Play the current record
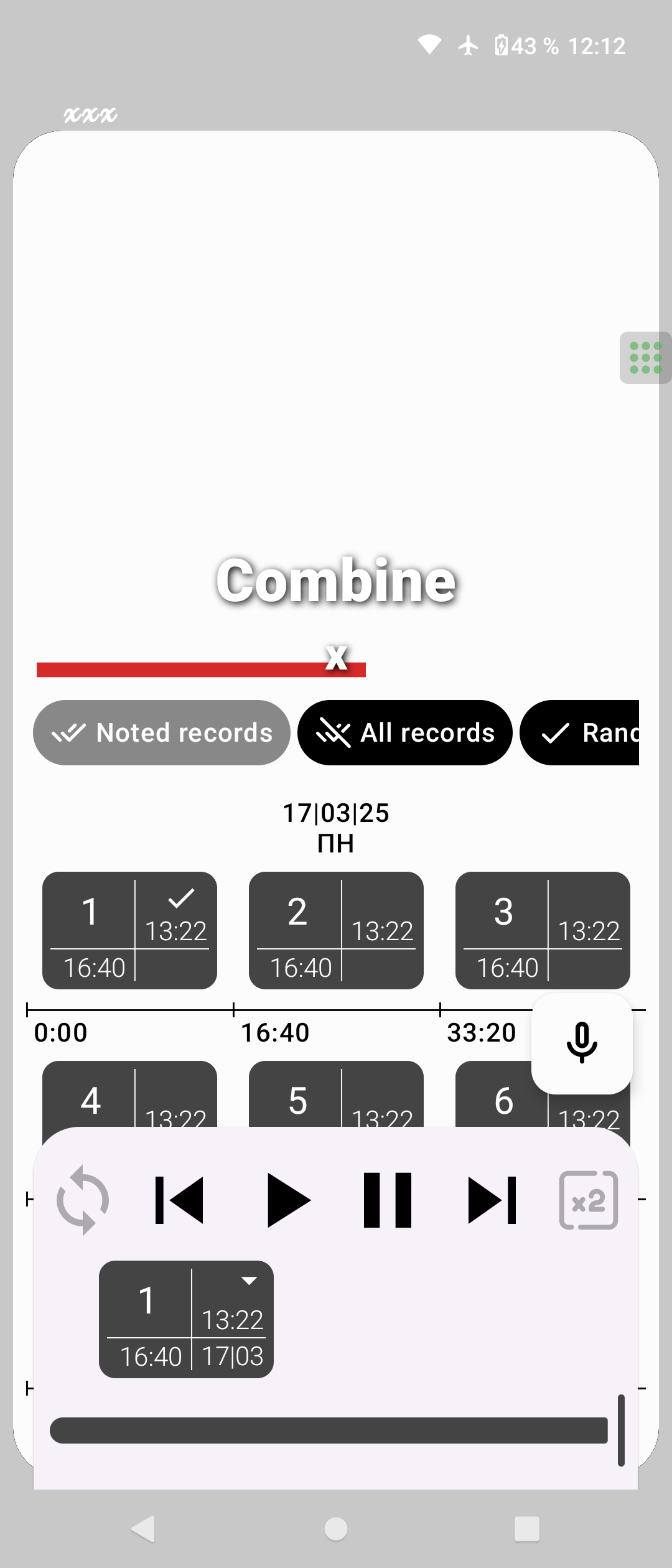The height and width of the screenshot is (1568, 672). 287,1200
